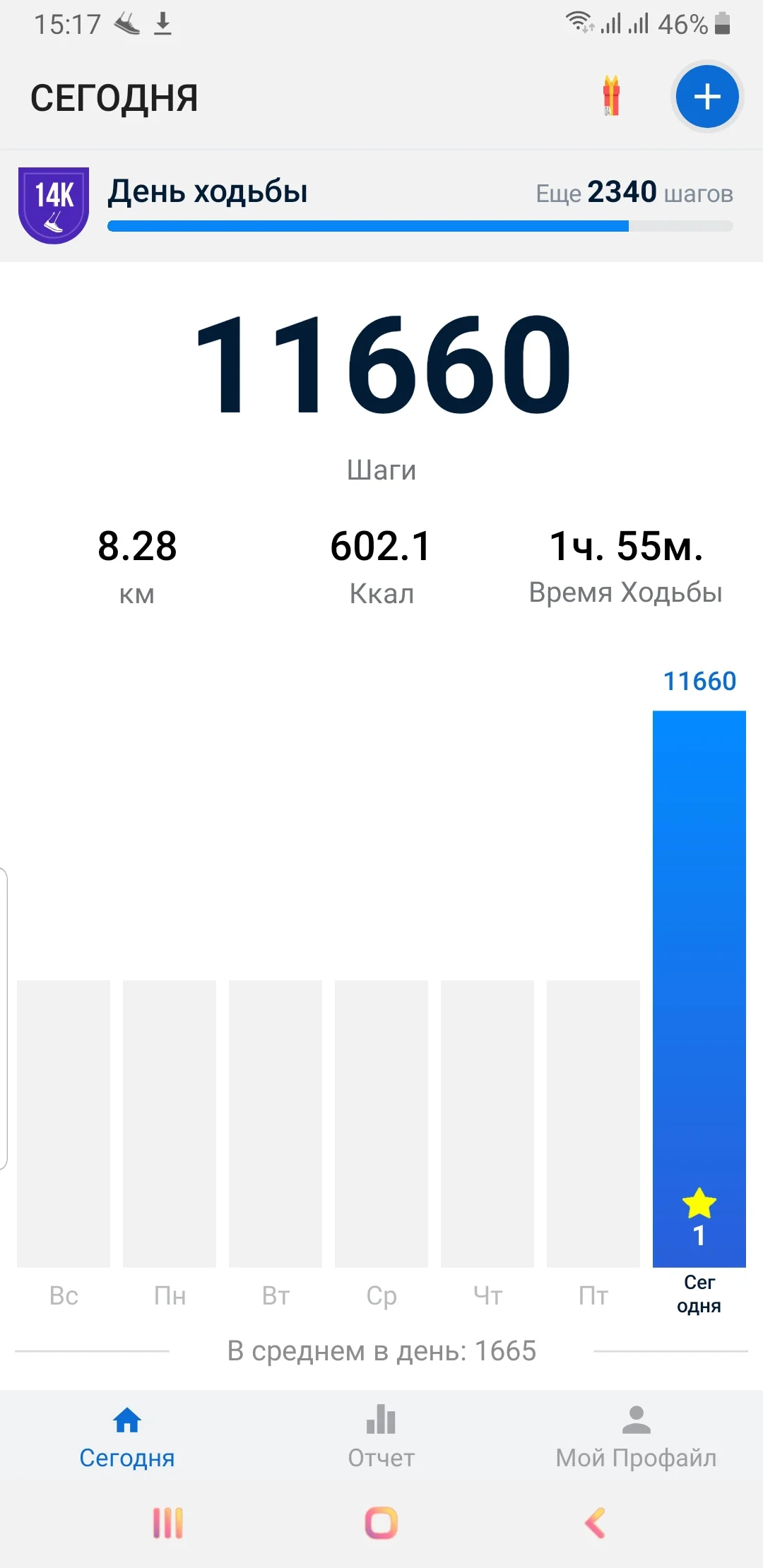Open the Отчет report bar-chart icon
Image resolution: width=763 pixels, height=1568 pixels.
pyautogui.click(x=380, y=1422)
